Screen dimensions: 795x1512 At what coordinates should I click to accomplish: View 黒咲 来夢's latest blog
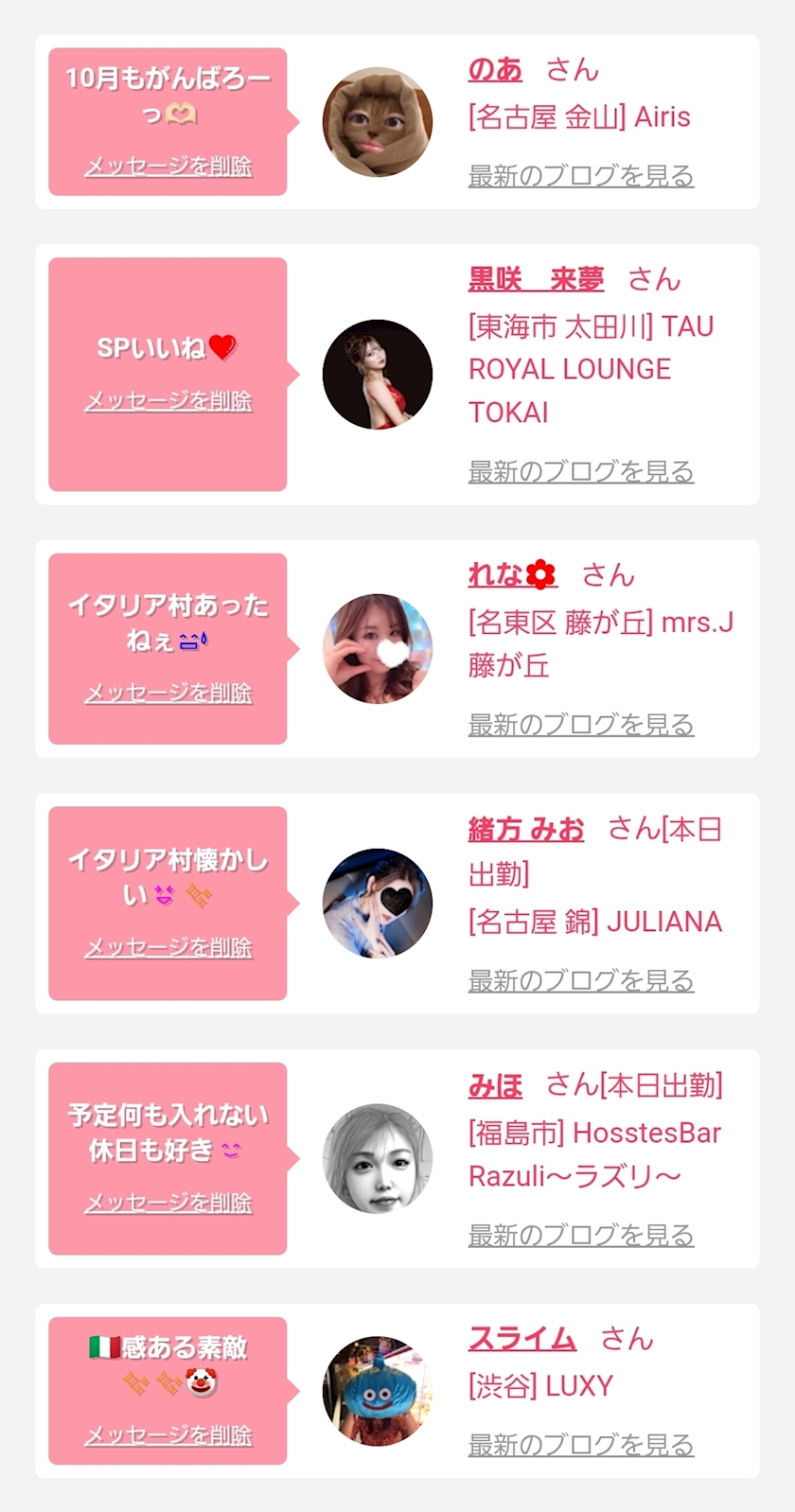click(581, 471)
